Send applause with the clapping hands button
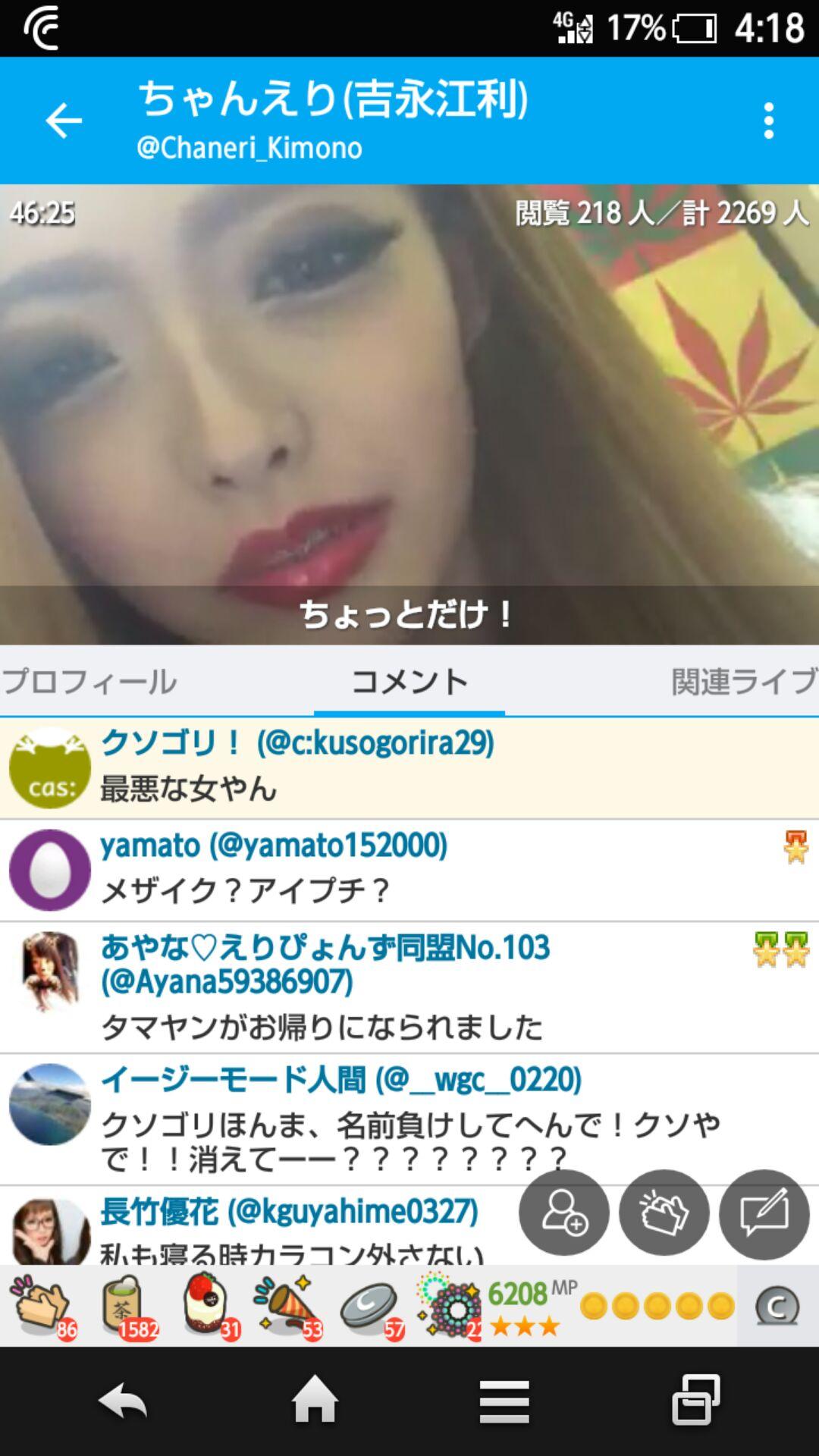The width and height of the screenshot is (819, 1456). click(664, 1214)
